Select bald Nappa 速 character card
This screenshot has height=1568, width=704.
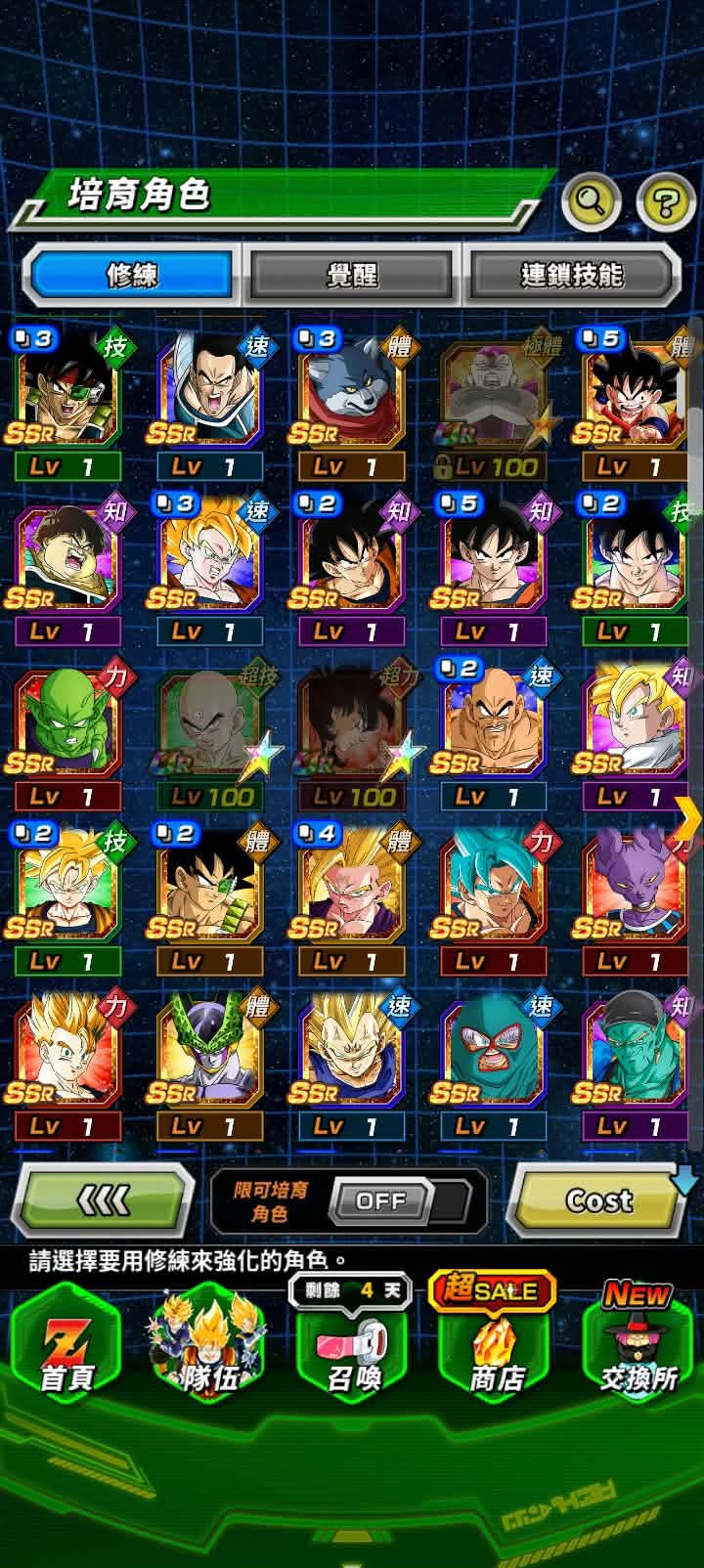pos(495,732)
